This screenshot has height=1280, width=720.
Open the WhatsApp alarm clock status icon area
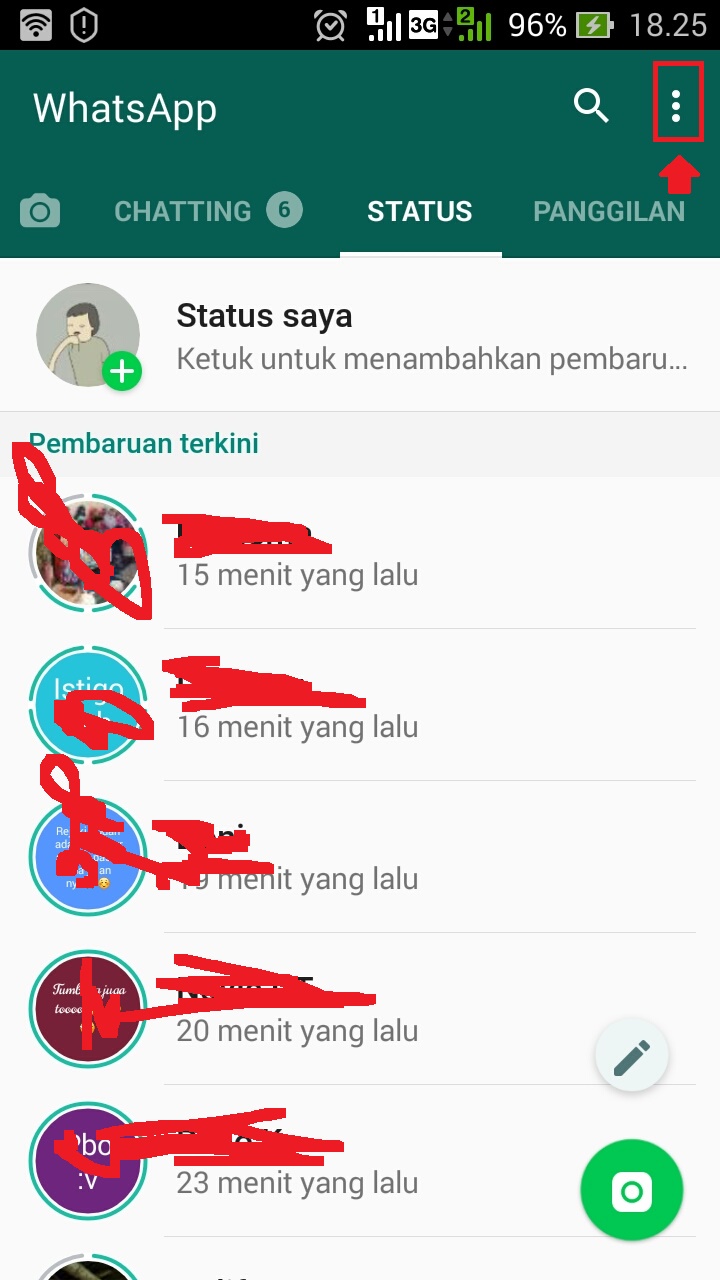click(x=330, y=24)
